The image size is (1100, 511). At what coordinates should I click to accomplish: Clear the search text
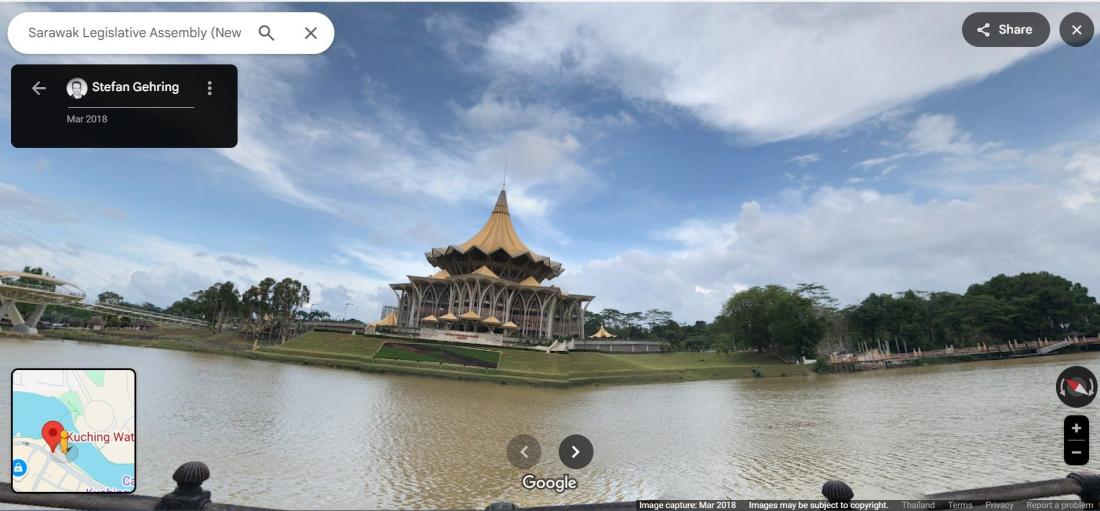pos(311,33)
